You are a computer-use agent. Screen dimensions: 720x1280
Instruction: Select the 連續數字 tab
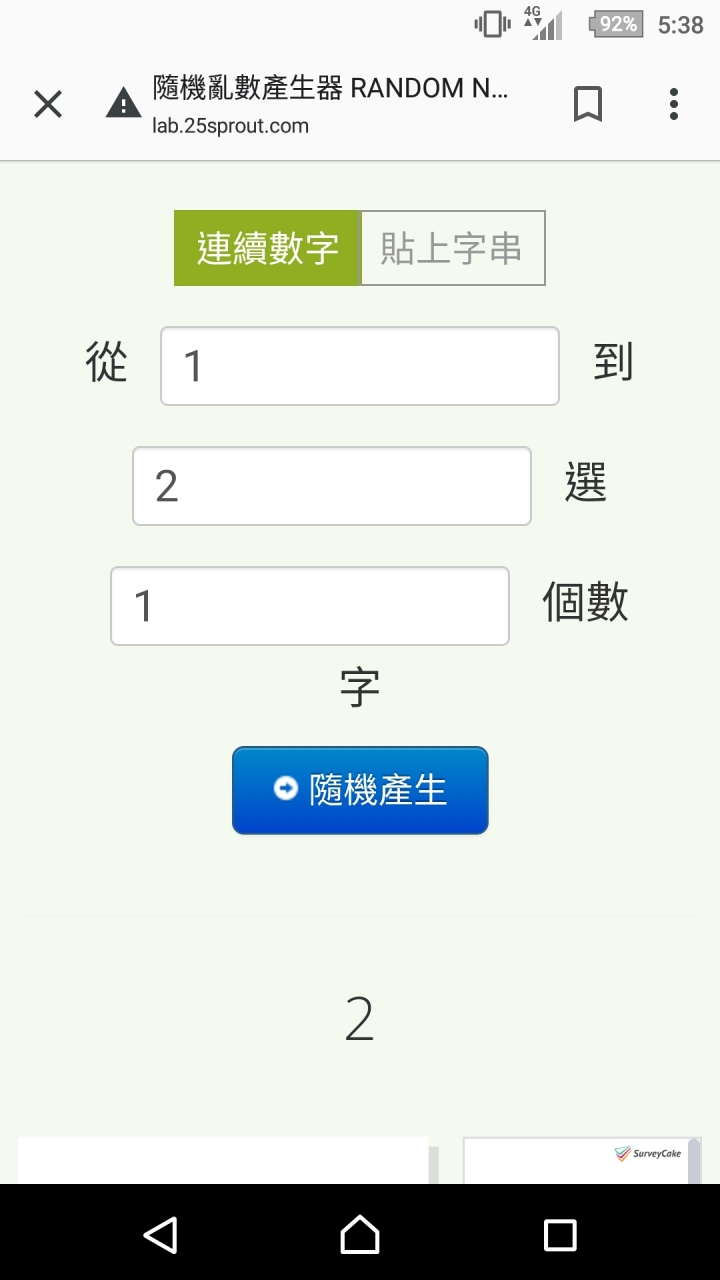267,248
